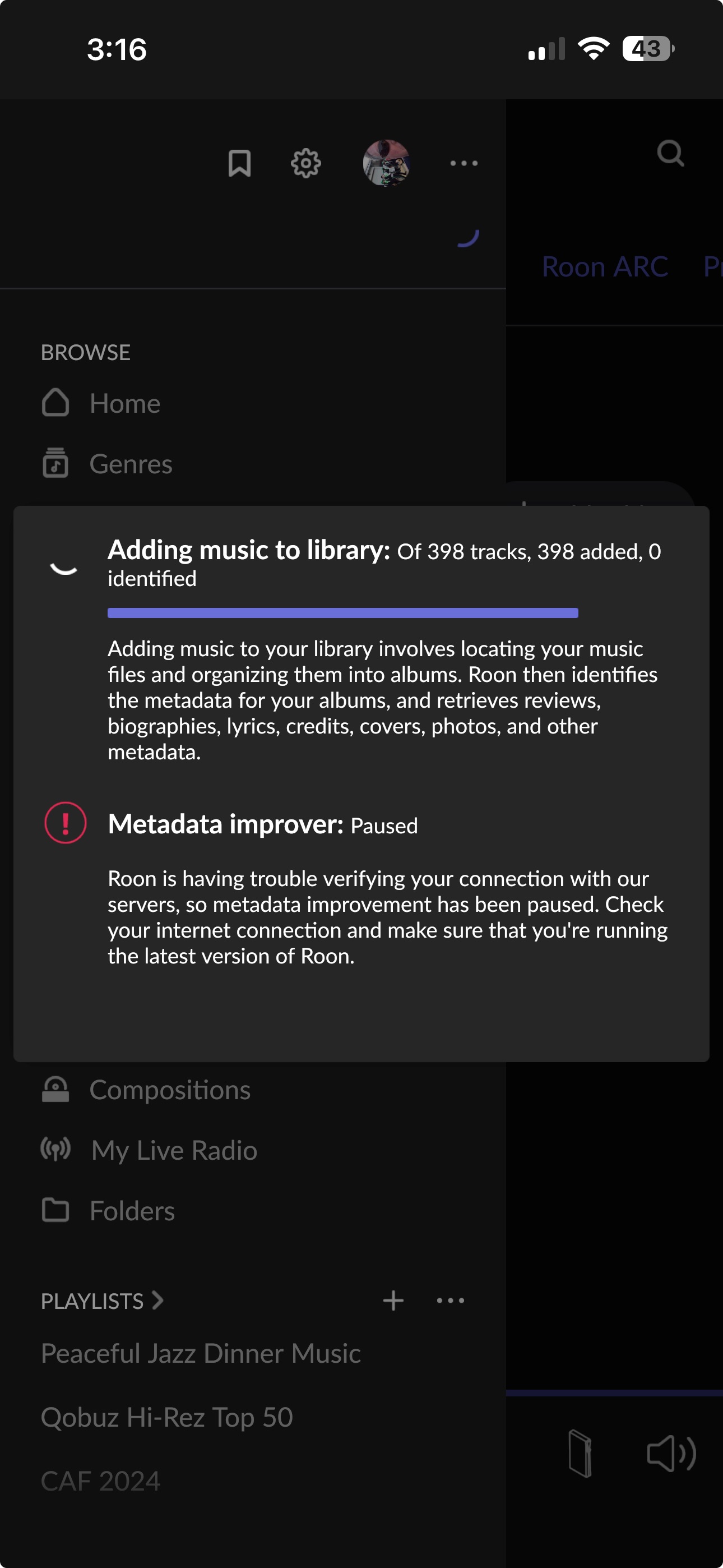723x1568 pixels.
Task: Open Qobuz Hi-Rez Top 50 playlist
Action: pos(167,1417)
